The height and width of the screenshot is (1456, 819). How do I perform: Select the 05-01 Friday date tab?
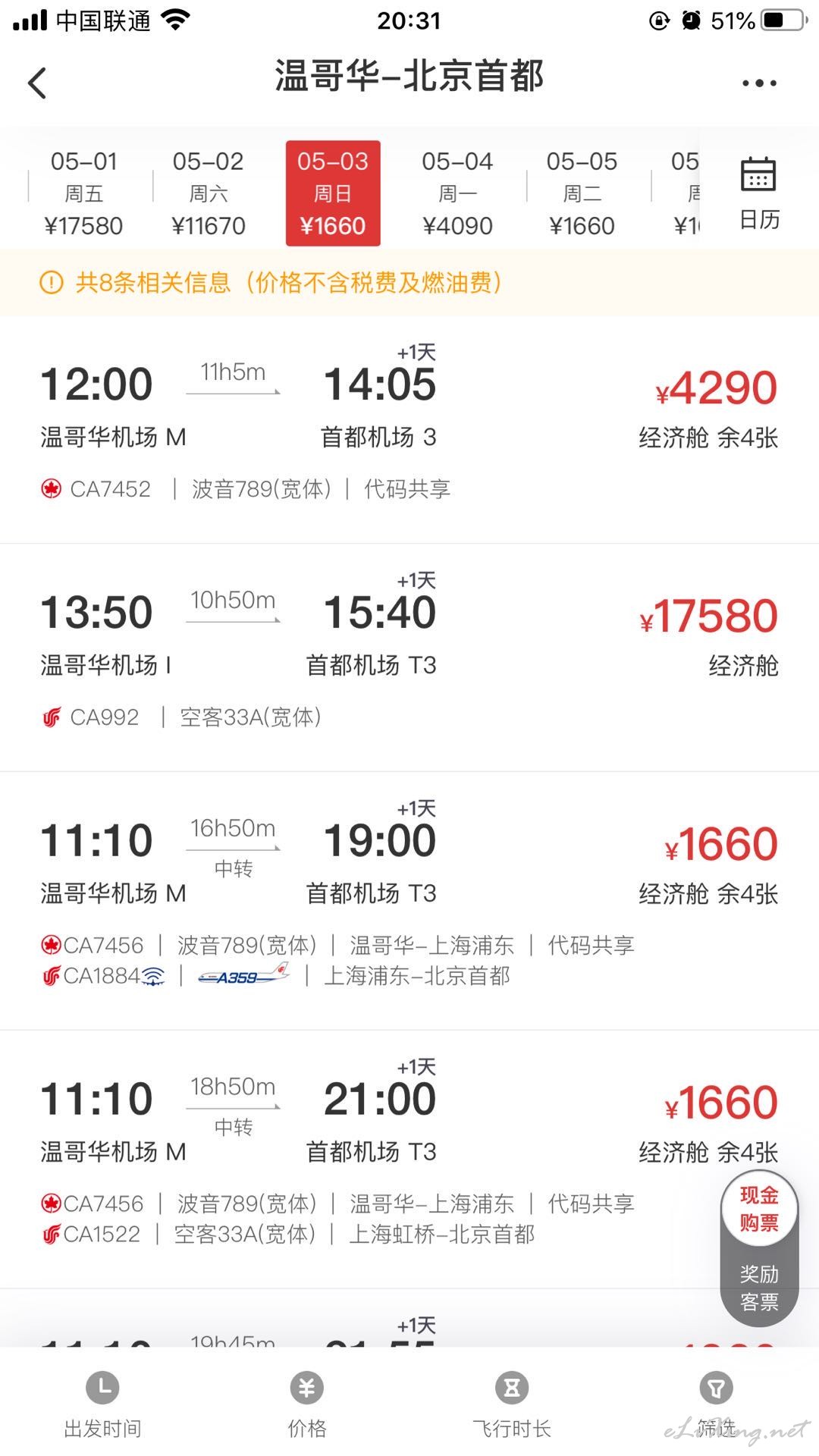(x=83, y=193)
